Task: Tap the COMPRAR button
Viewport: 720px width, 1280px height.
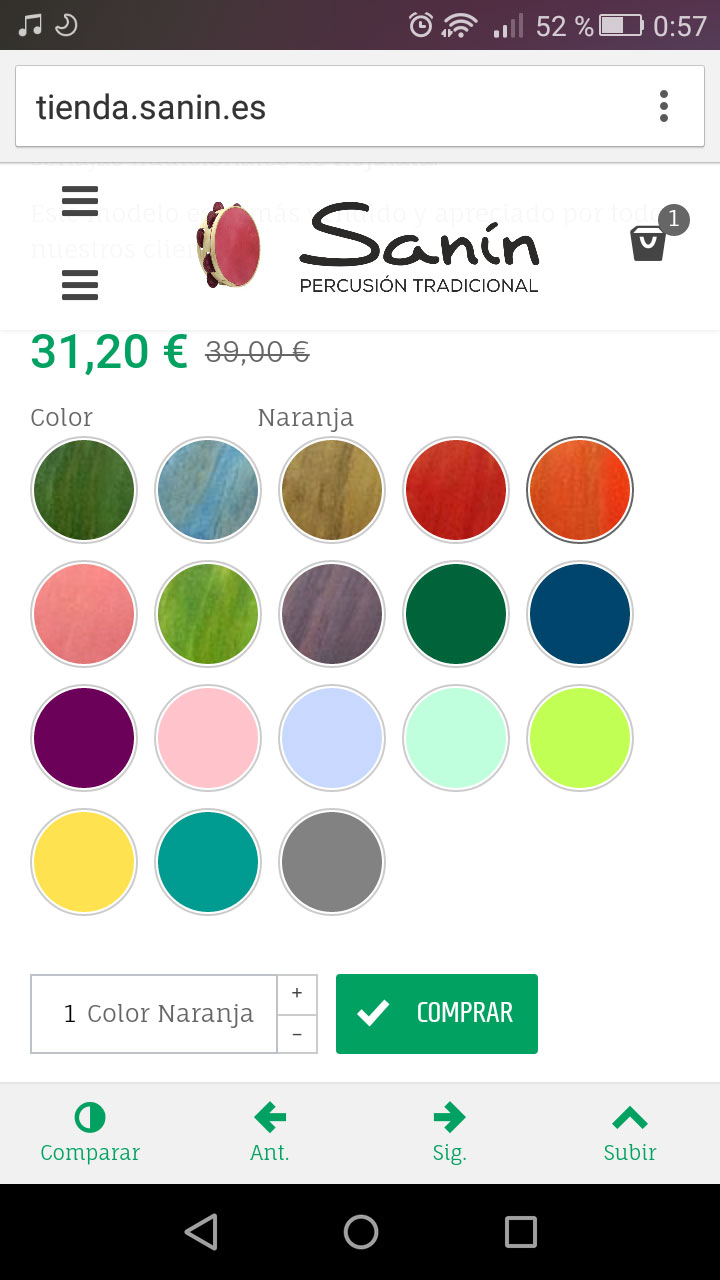Action: (x=437, y=1014)
